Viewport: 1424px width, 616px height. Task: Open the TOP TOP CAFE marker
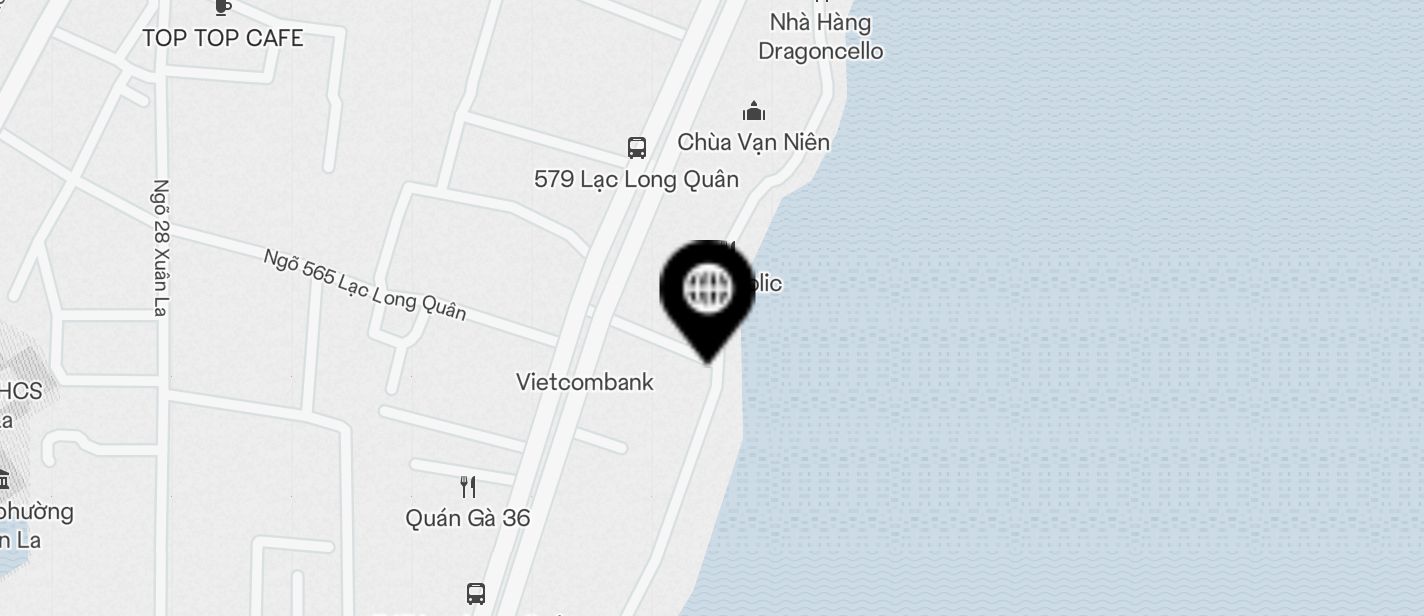(223, 8)
